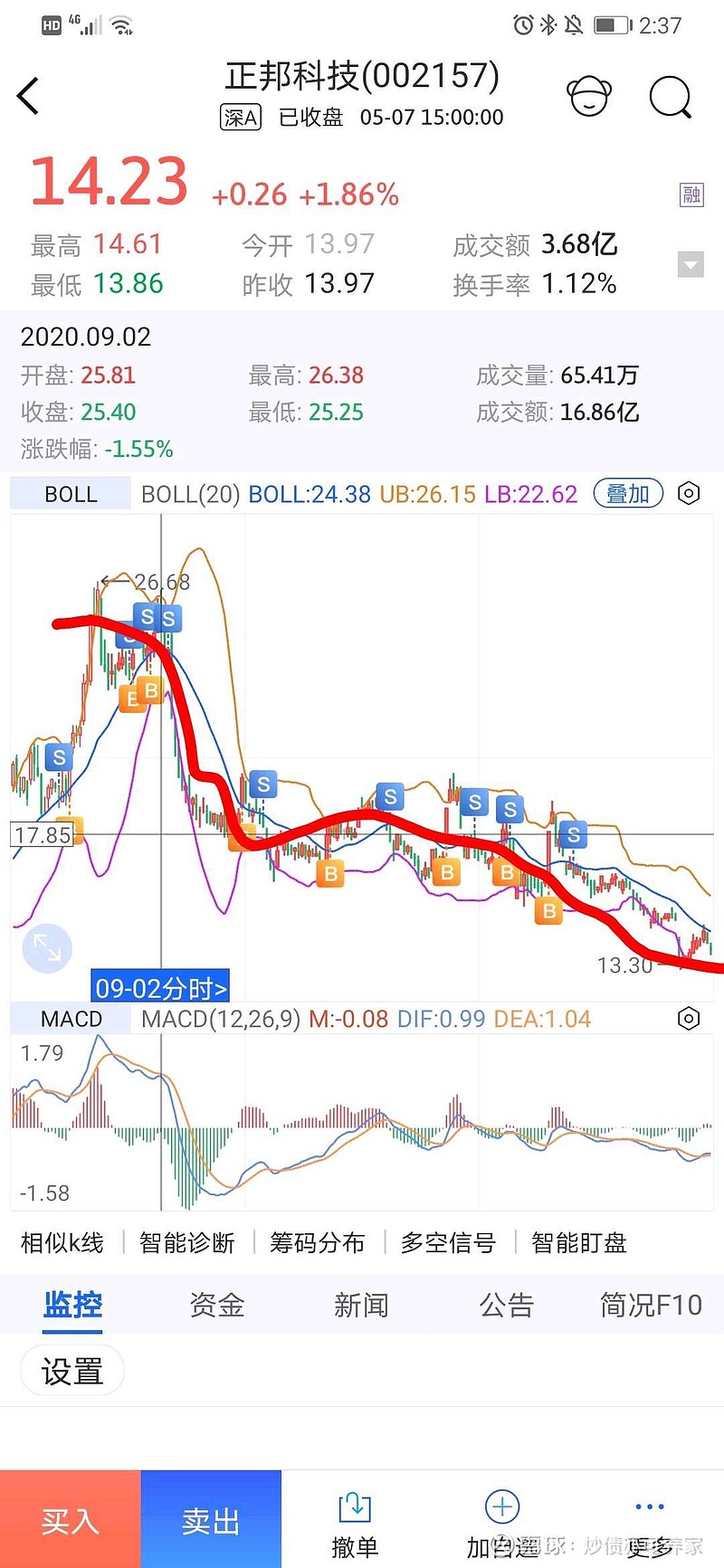Screen dimensions: 724x1568
Task: Tap the 叠加 overlay button
Action: 628,494
